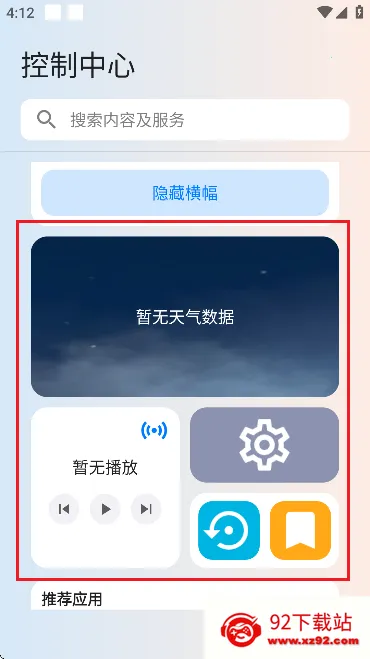Skip to the previous track
The image size is (370, 659).
(x=64, y=509)
